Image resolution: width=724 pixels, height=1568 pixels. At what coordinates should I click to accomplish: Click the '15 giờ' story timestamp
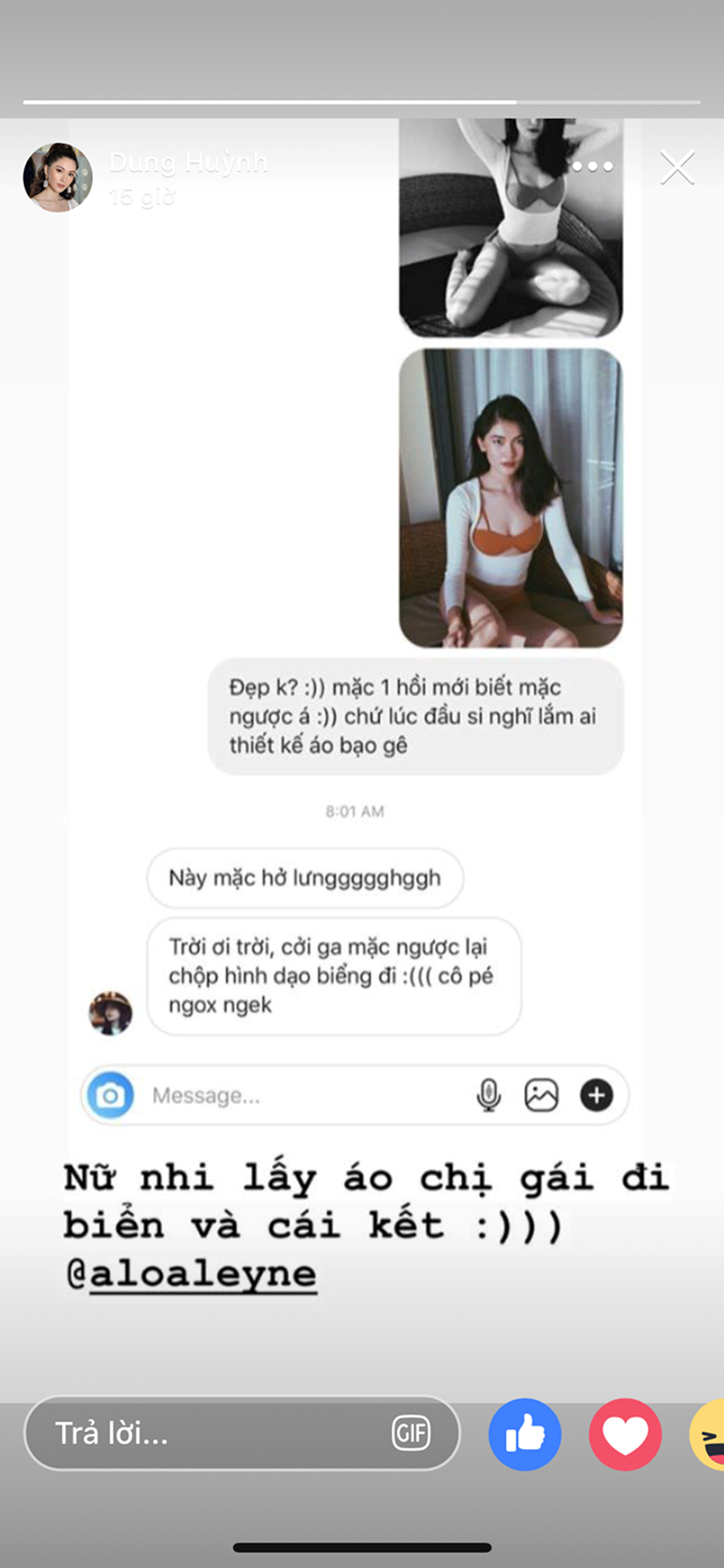coord(142,195)
